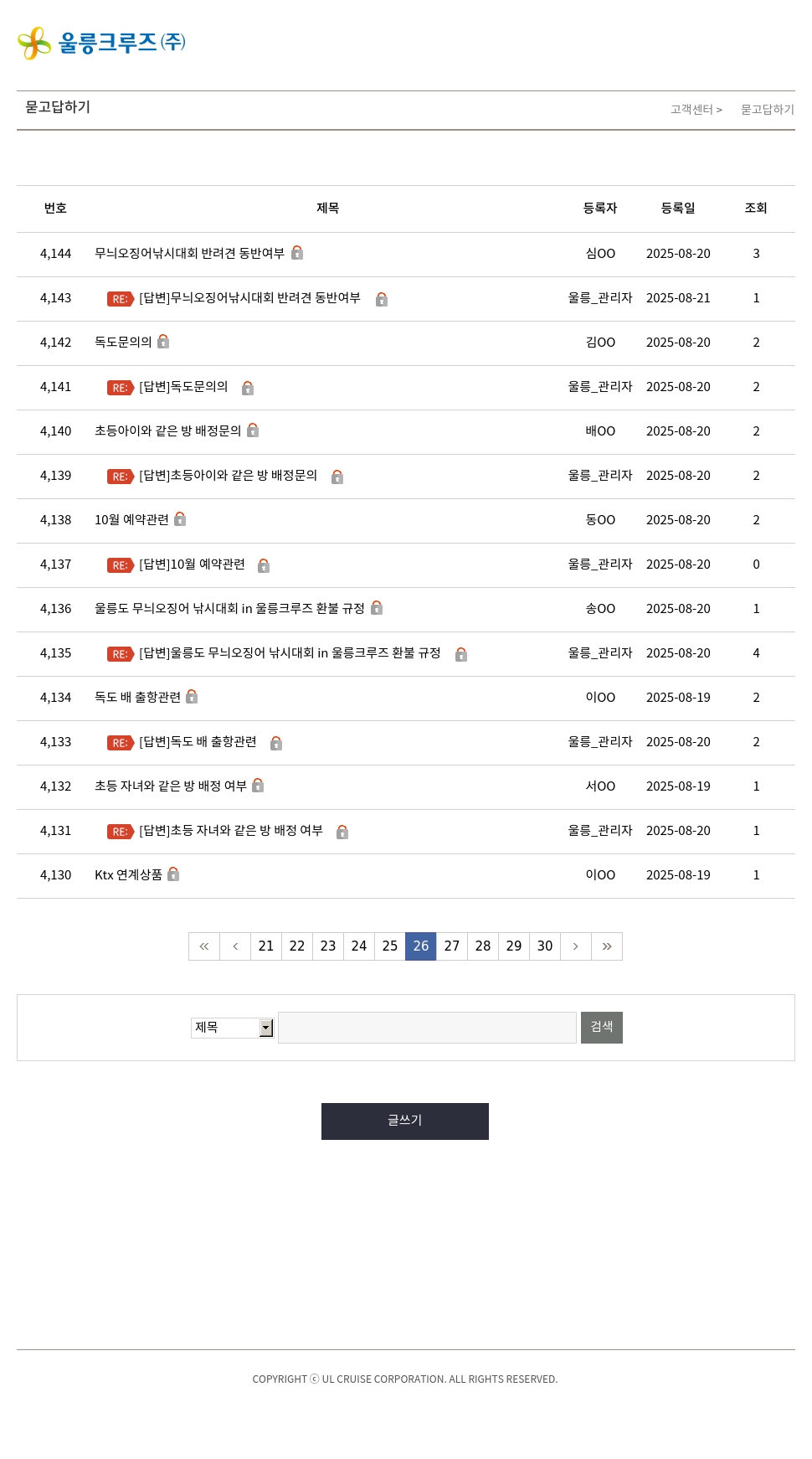Open the reply [답변]초등아이와 같은 방 배정문의
The width and height of the screenshot is (812, 1459).
(228, 476)
